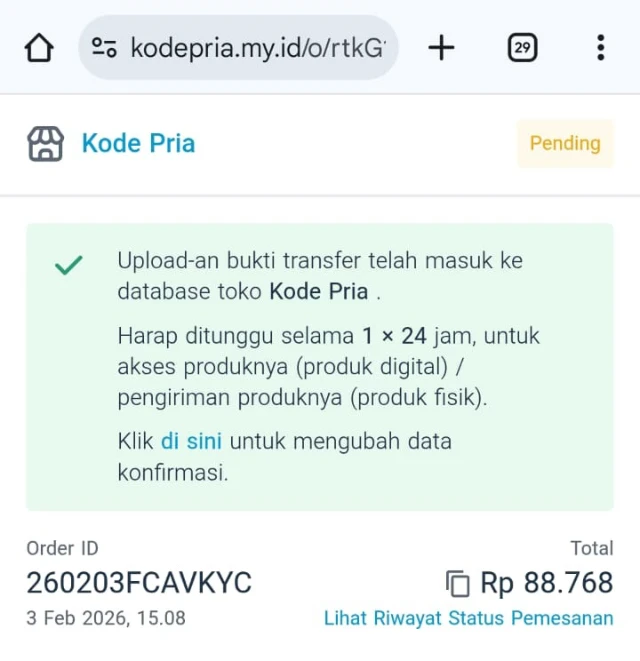Tap the kodepria.my.id address bar

(256, 47)
